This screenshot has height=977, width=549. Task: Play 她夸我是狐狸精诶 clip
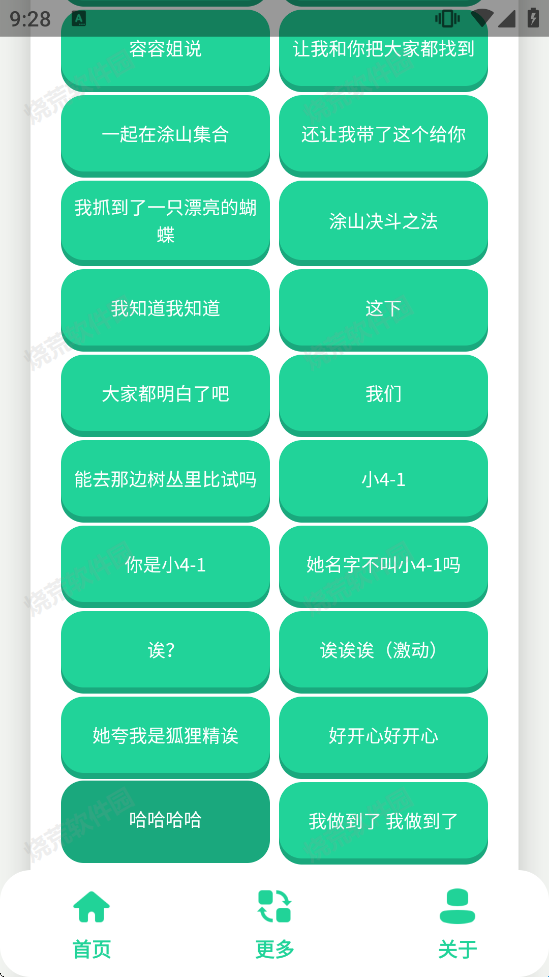pos(165,736)
